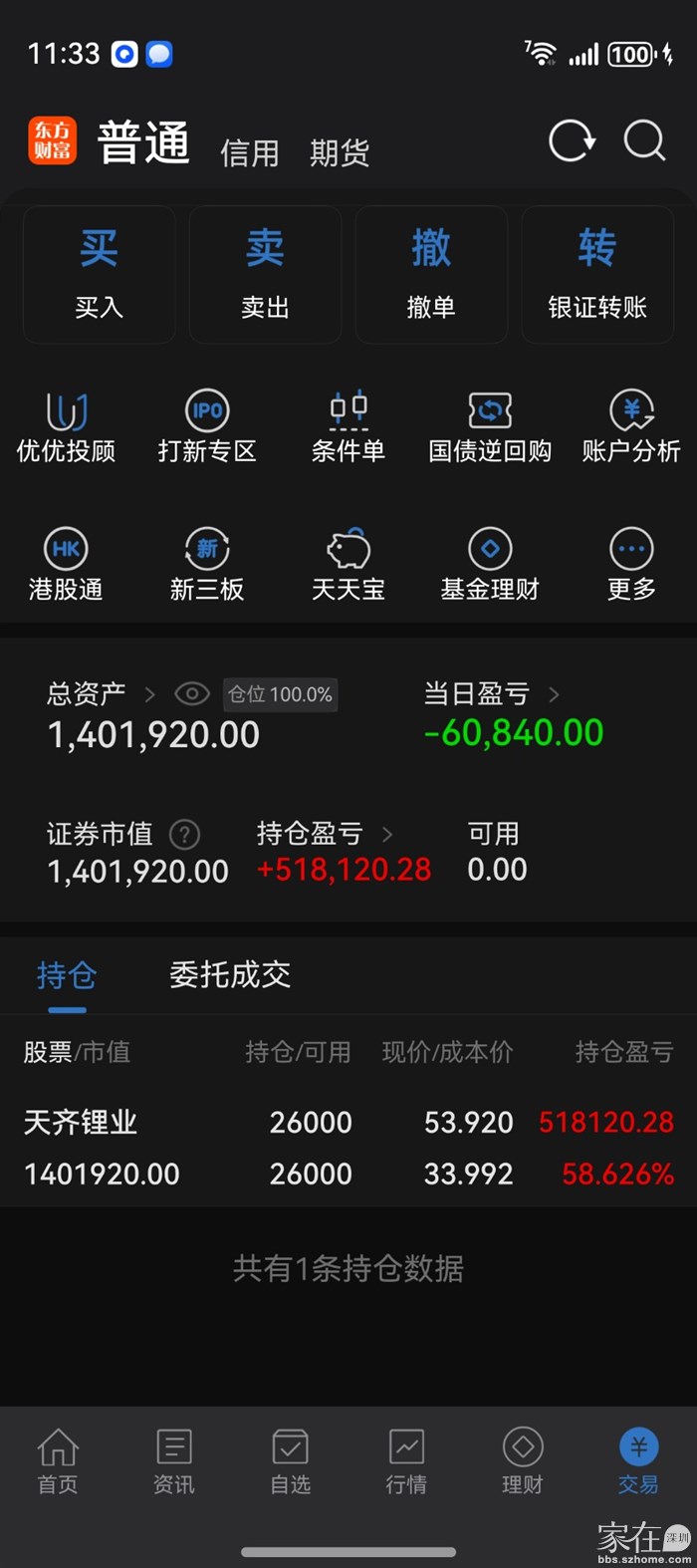Tap the 买入 button

click(99, 274)
